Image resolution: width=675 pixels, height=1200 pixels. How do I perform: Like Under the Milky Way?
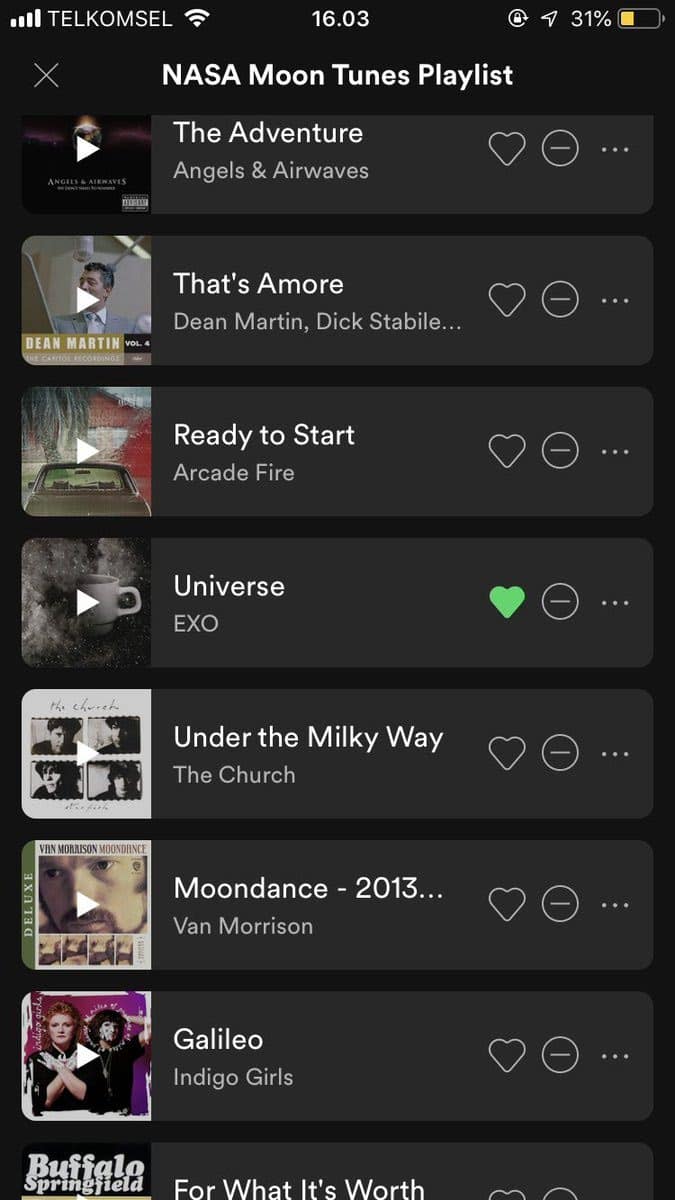[506, 752]
